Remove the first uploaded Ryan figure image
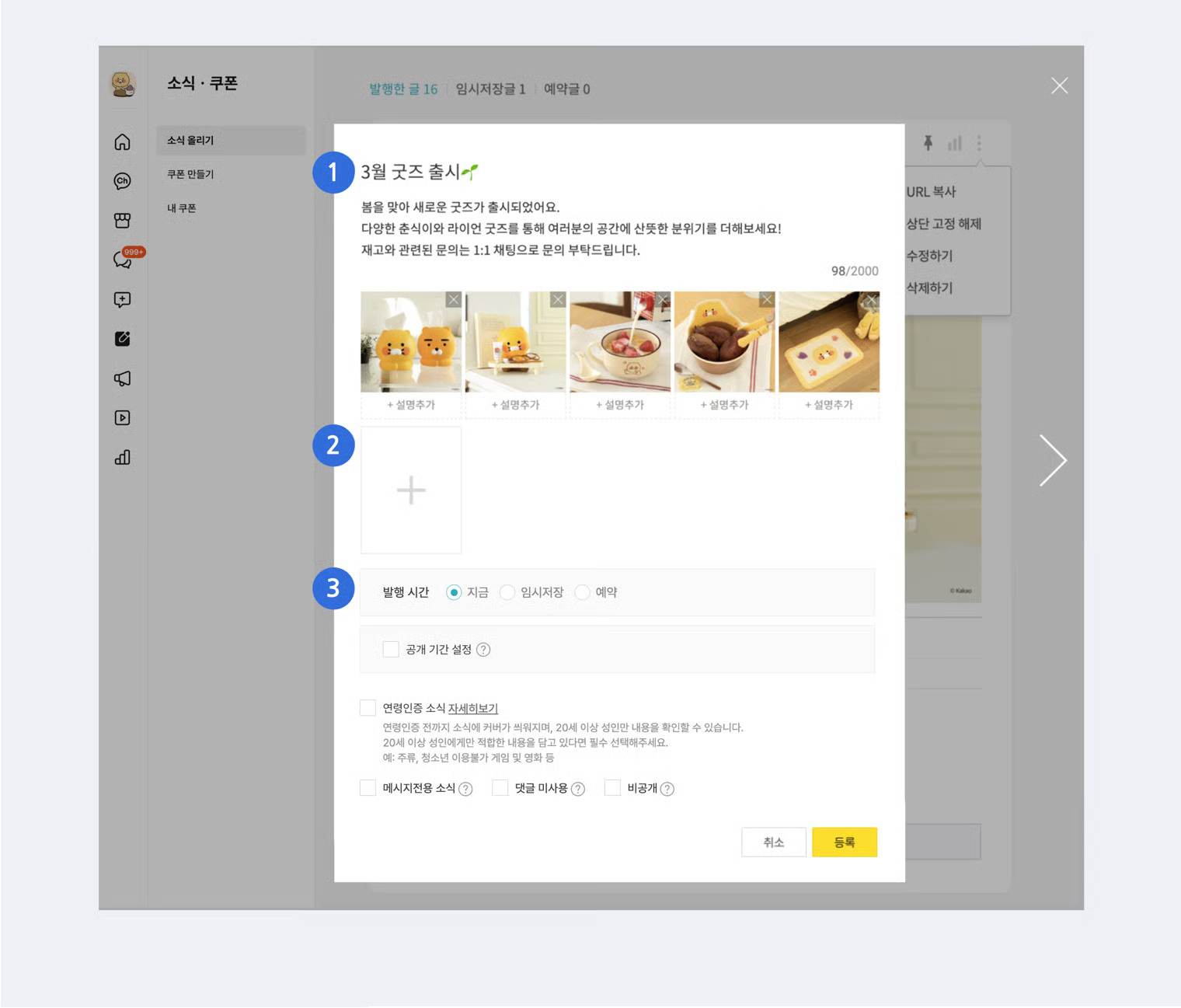The height and width of the screenshot is (1008, 1181). click(454, 299)
